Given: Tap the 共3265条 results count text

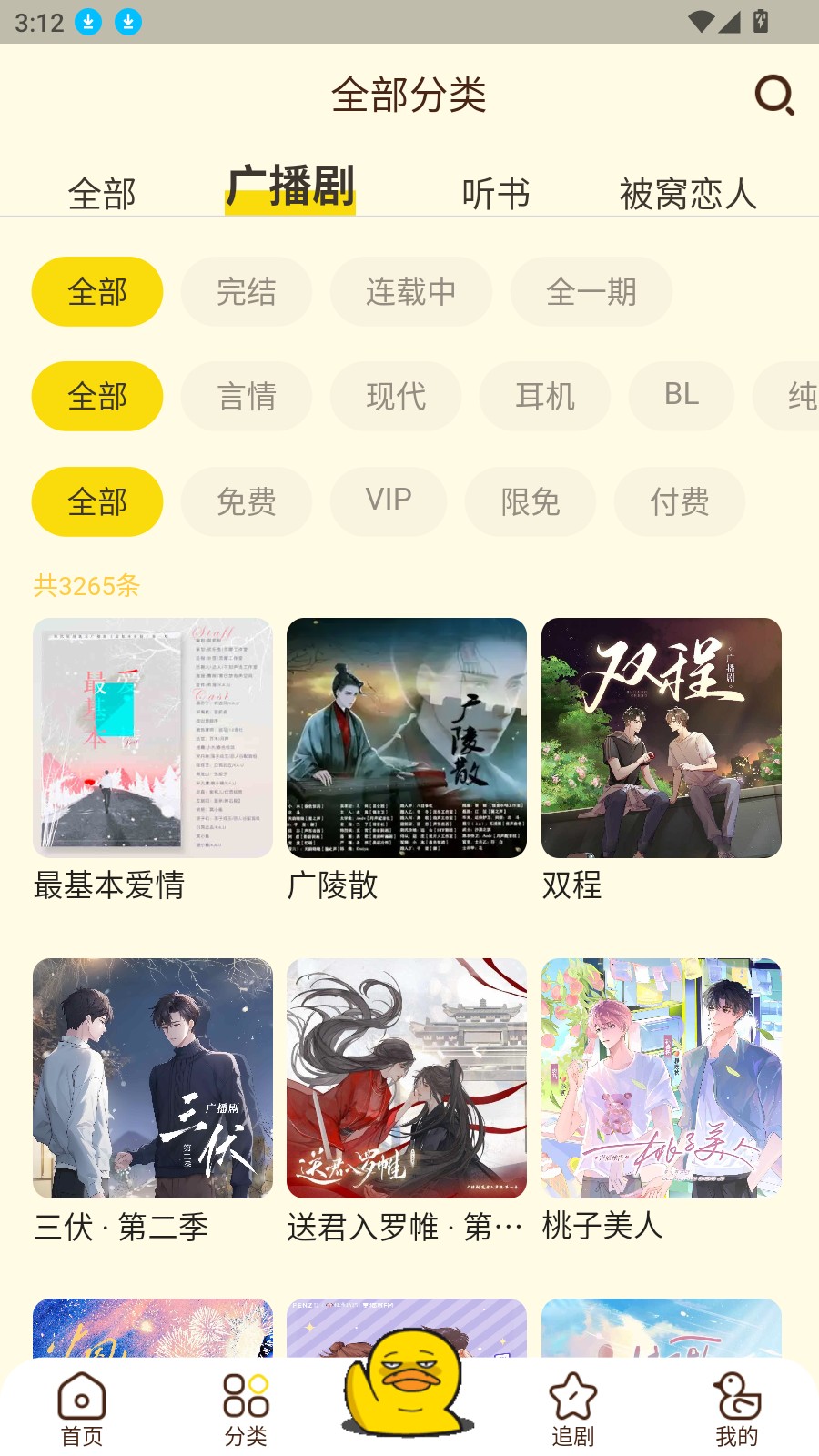Looking at the screenshot, I should (85, 588).
